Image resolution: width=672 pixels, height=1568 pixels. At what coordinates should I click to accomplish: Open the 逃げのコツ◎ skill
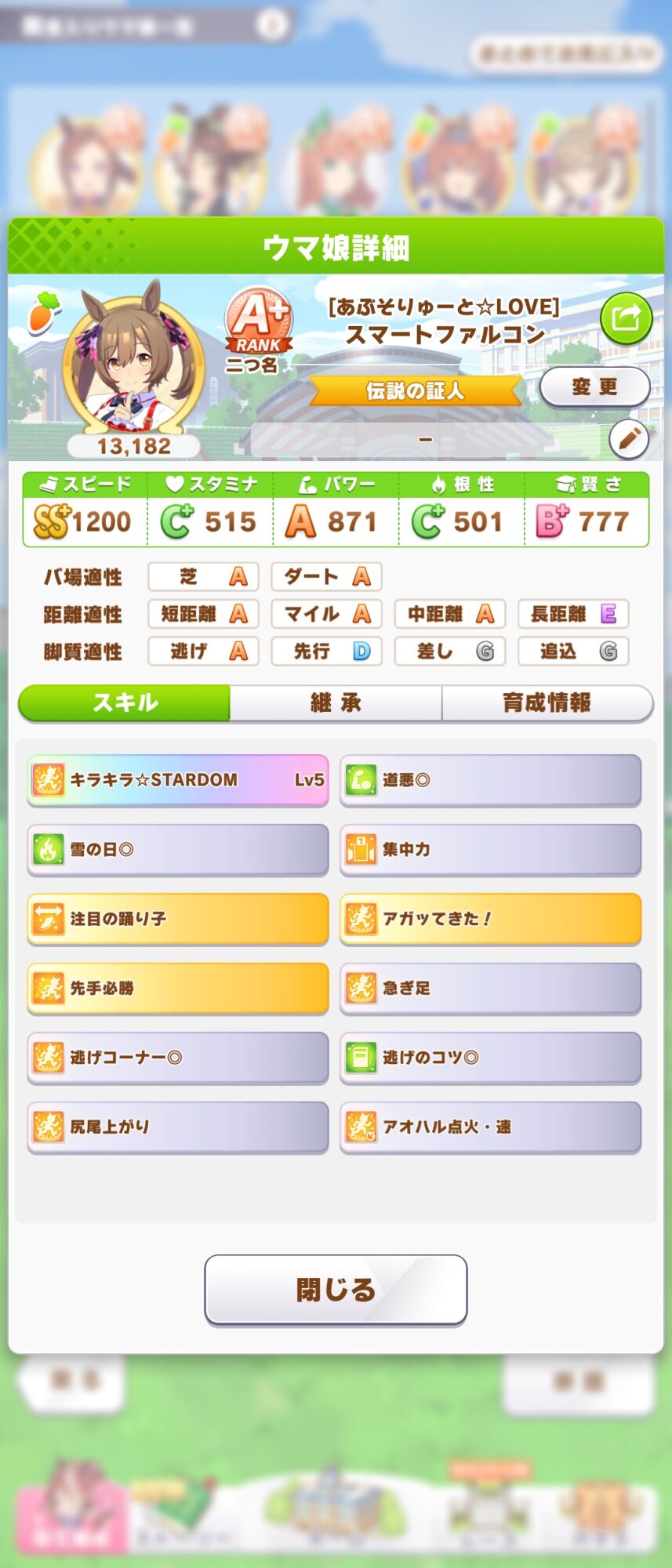point(490,1058)
